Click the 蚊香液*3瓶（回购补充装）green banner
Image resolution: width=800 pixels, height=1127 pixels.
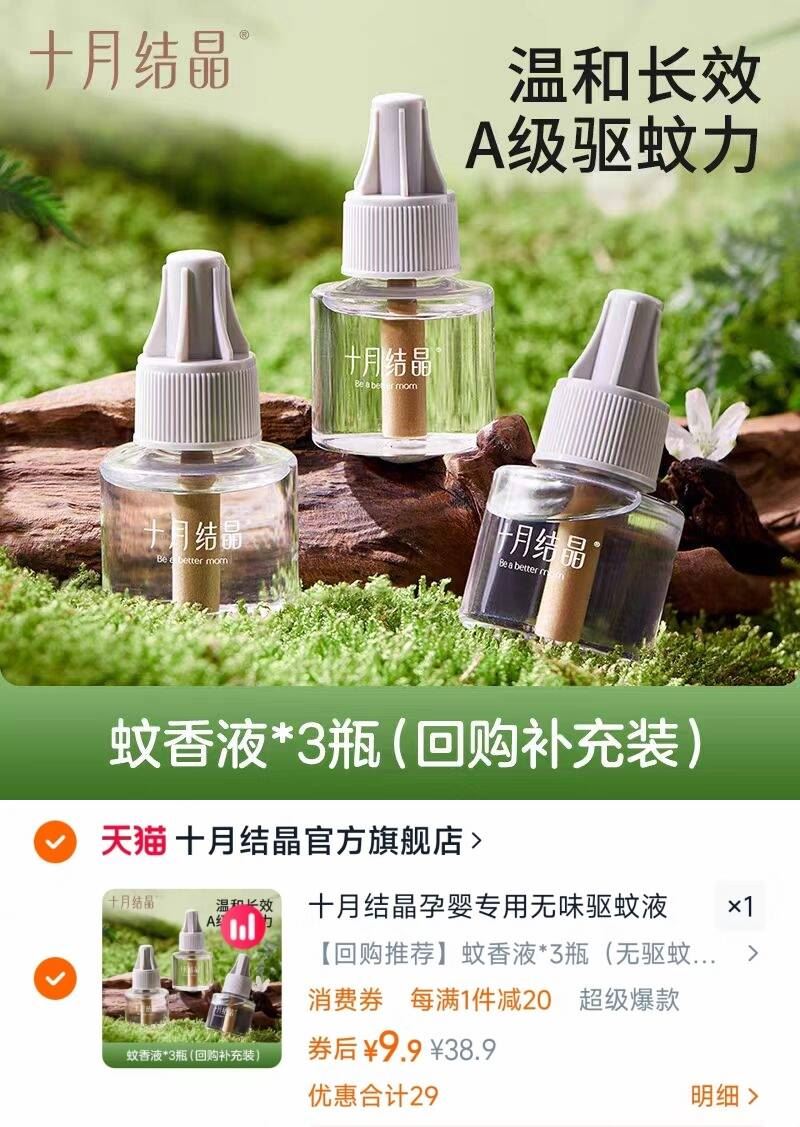[x=400, y=744]
